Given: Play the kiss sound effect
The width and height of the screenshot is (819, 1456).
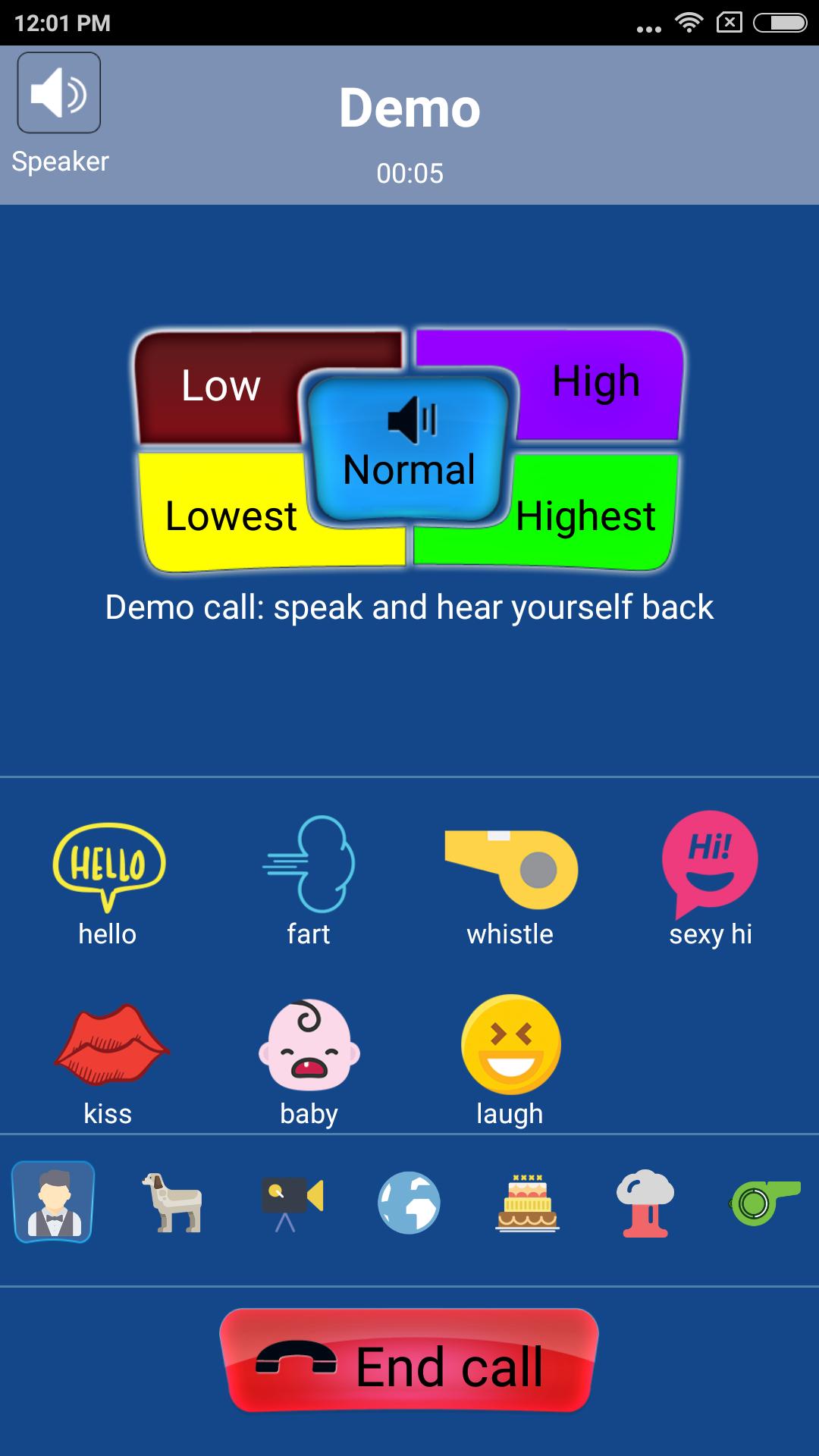Looking at the screenshot, I should 108,1062.
